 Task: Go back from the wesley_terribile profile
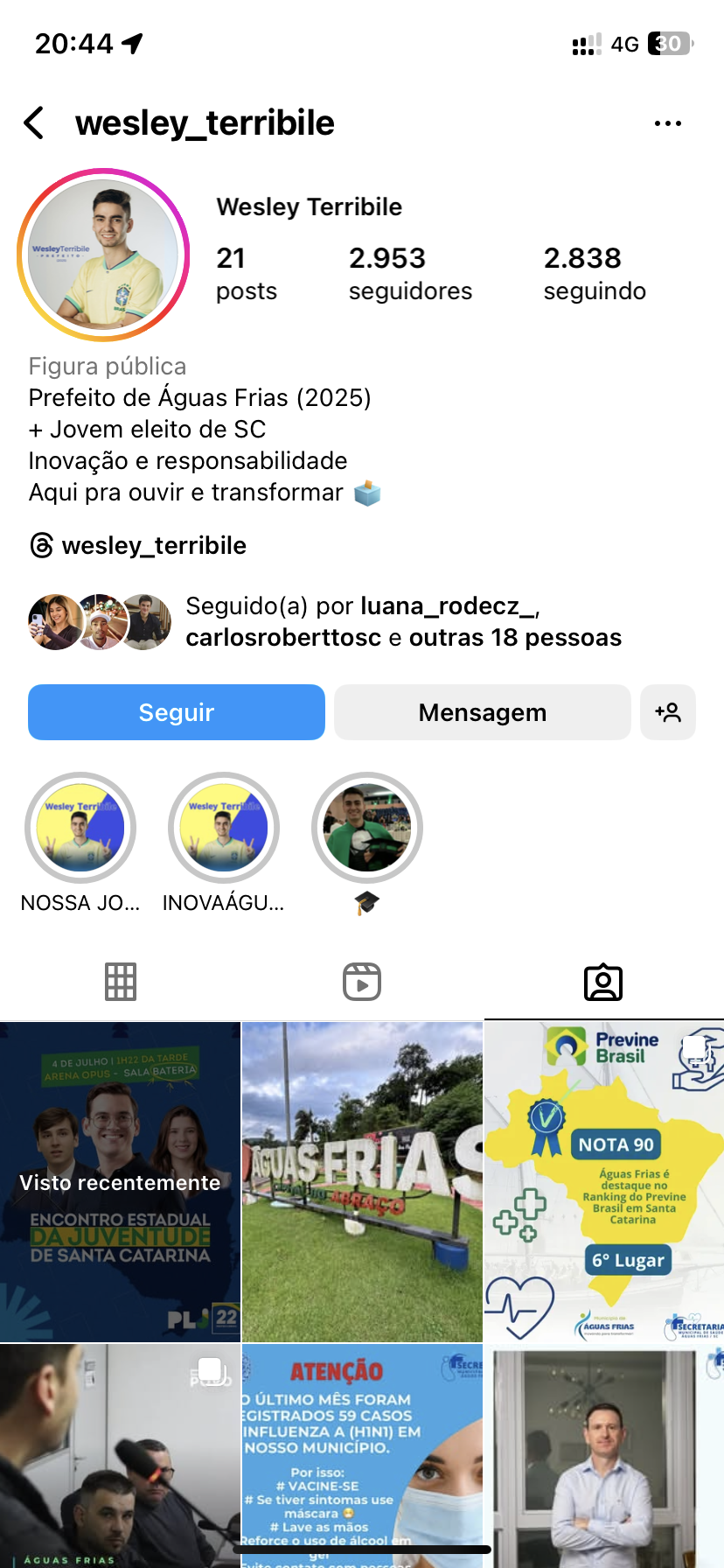(x=34, y=123)
